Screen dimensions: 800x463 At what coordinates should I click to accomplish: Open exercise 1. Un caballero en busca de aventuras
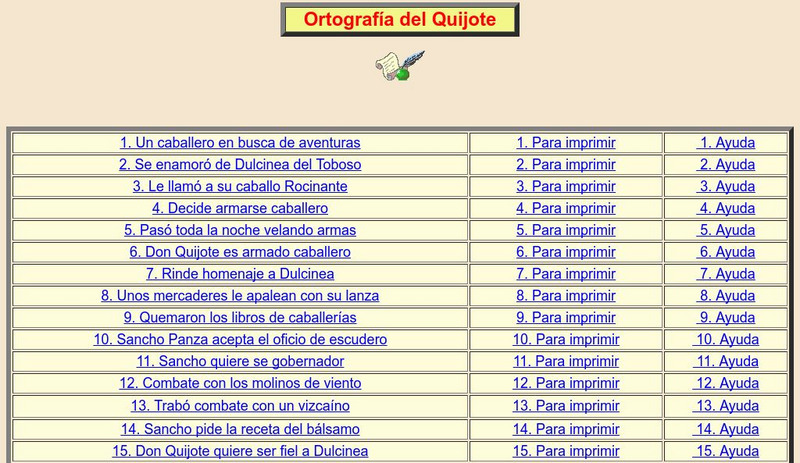tap(240, 143)
